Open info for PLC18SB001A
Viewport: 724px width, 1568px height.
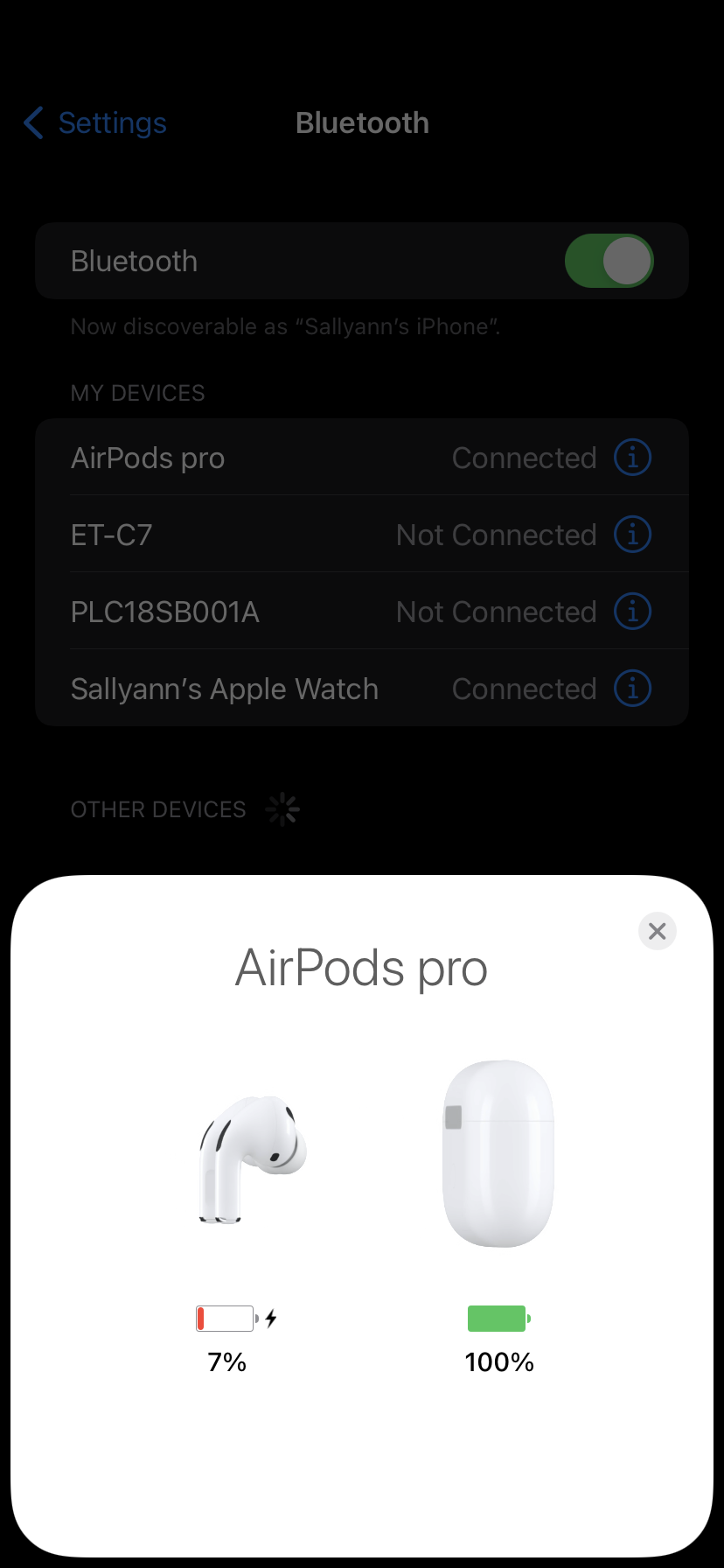632,612
